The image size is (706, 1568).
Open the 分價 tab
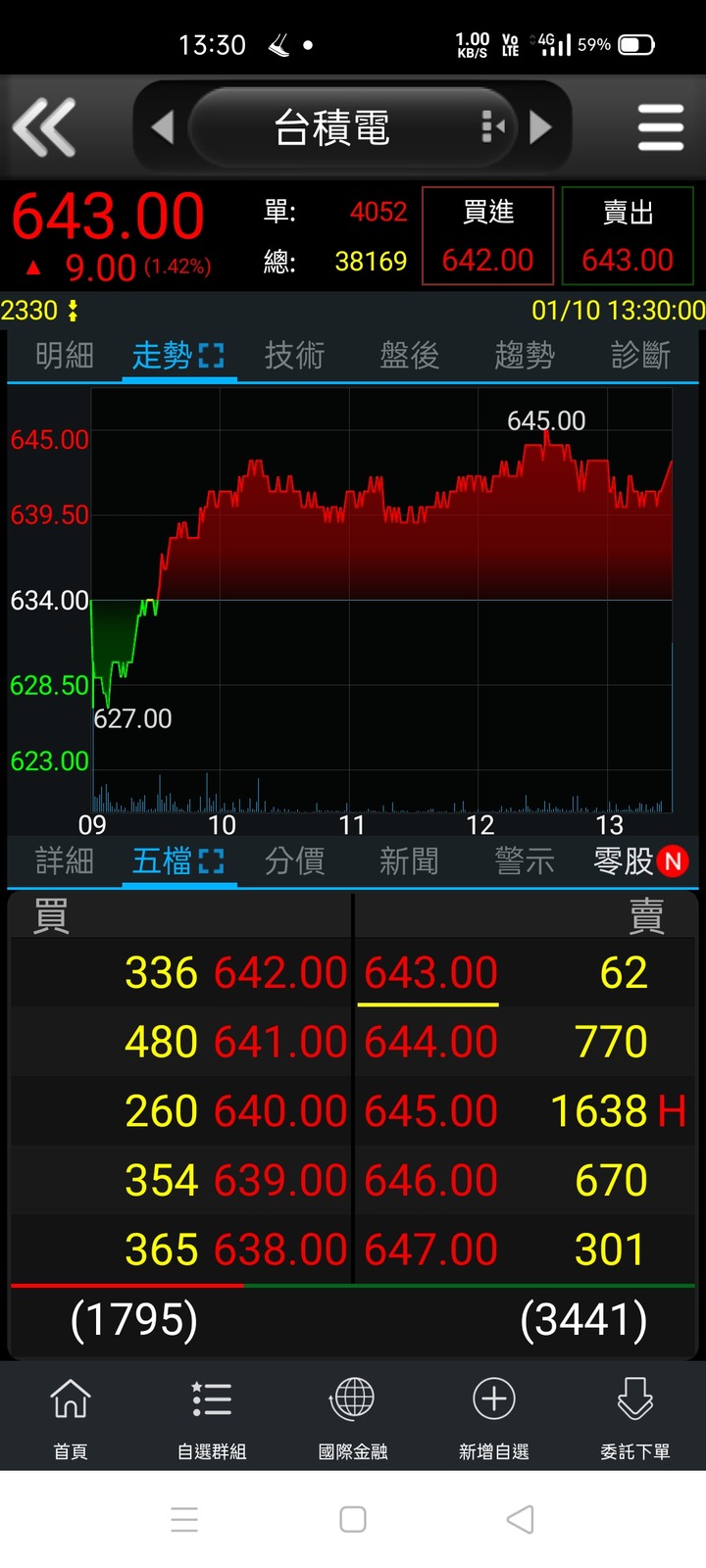(294, 860)
